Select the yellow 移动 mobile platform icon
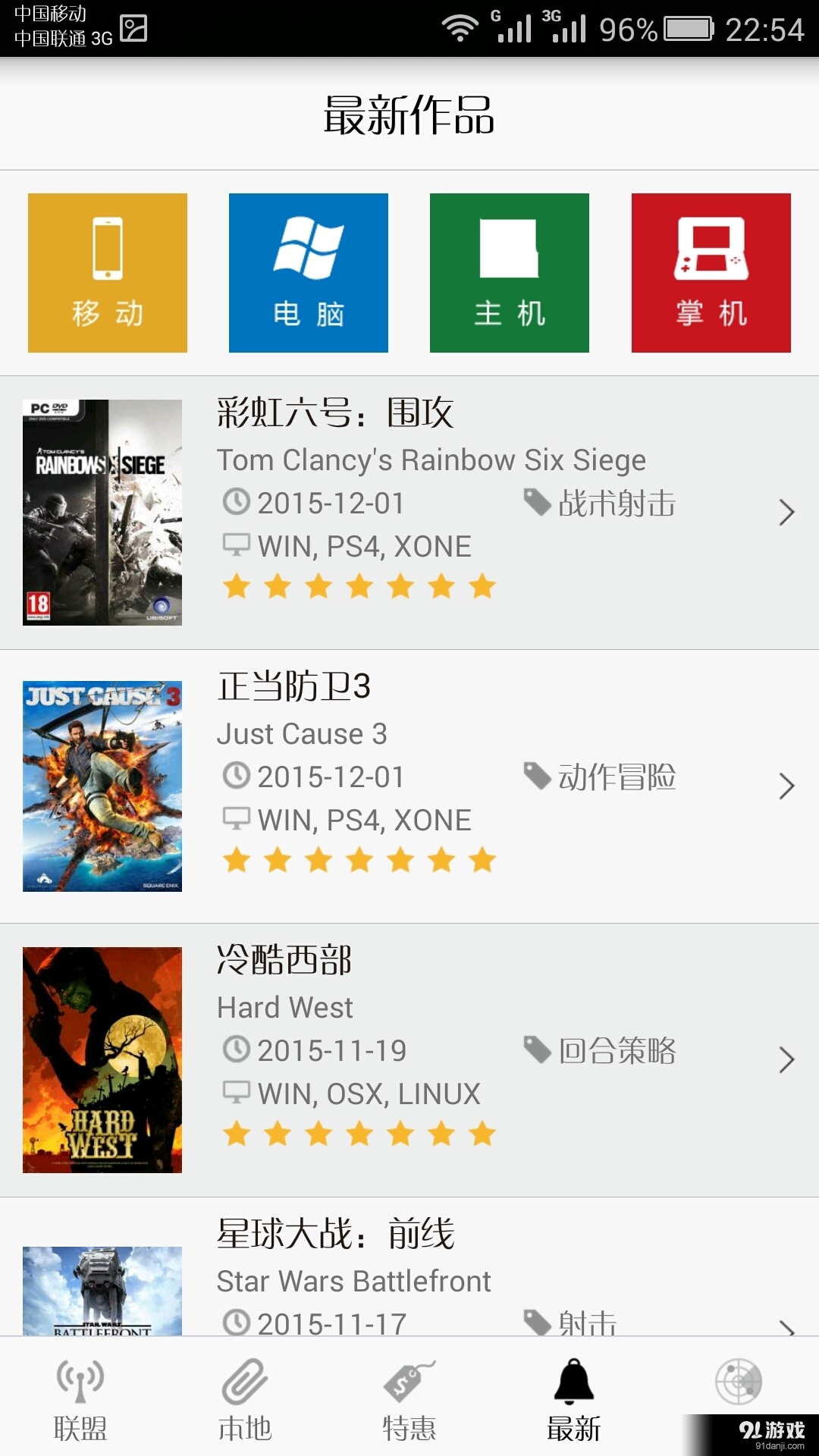Image resolution: width=819 pixels, height=1456 pixels. [x=106, y=273]
